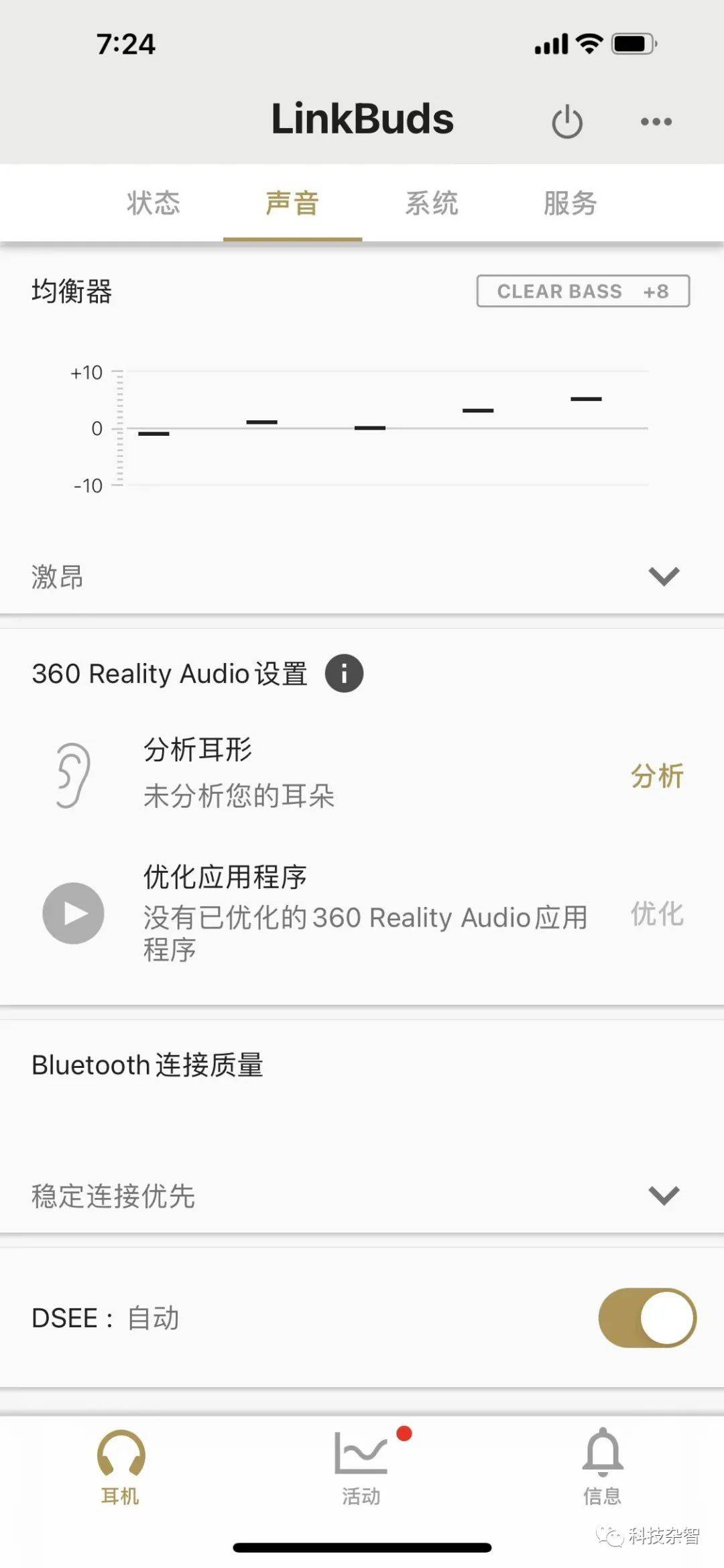Open the 服务 tab
This screenshot has width=724, height=1568.
[x=570, y=203]
